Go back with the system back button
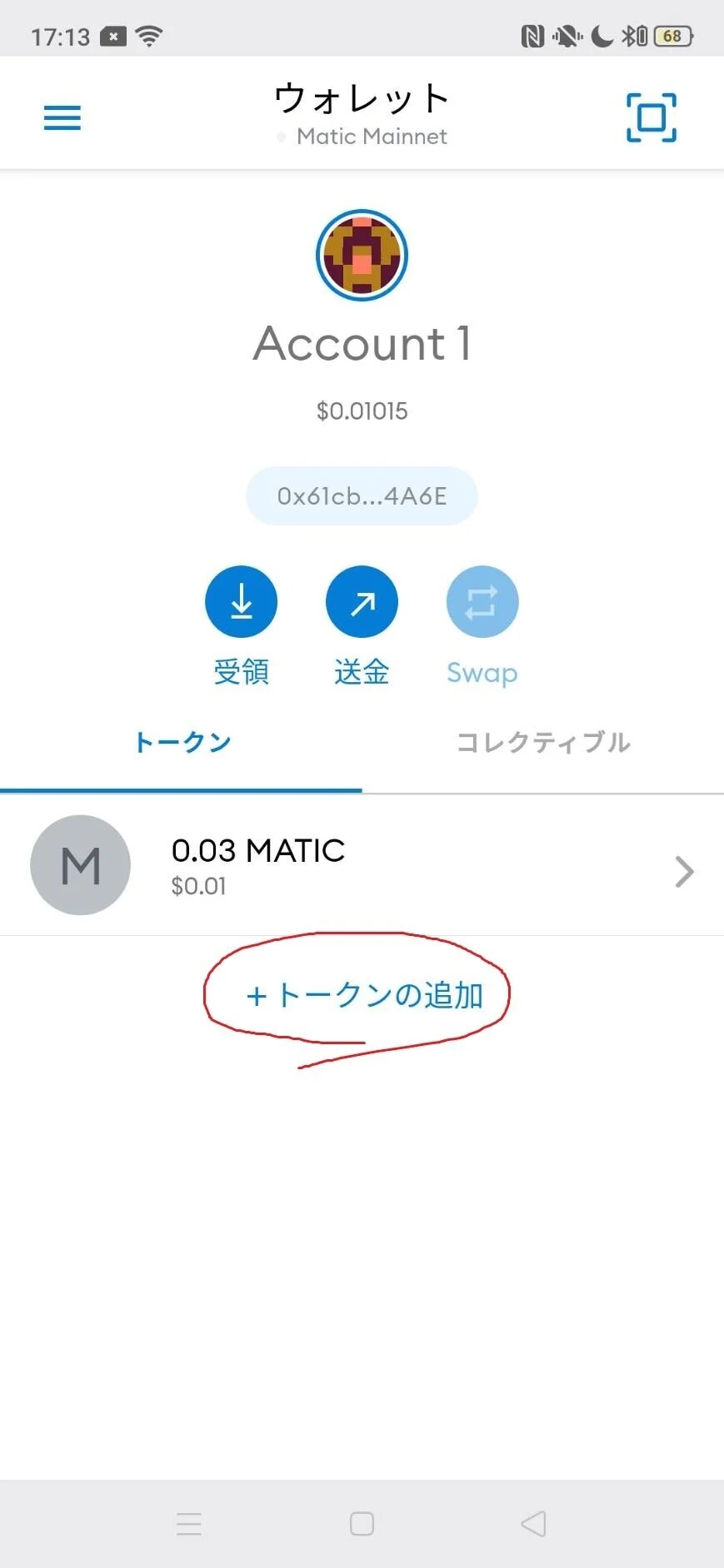The height and width of the screenshot is (1568, 724). [533, 1524]
